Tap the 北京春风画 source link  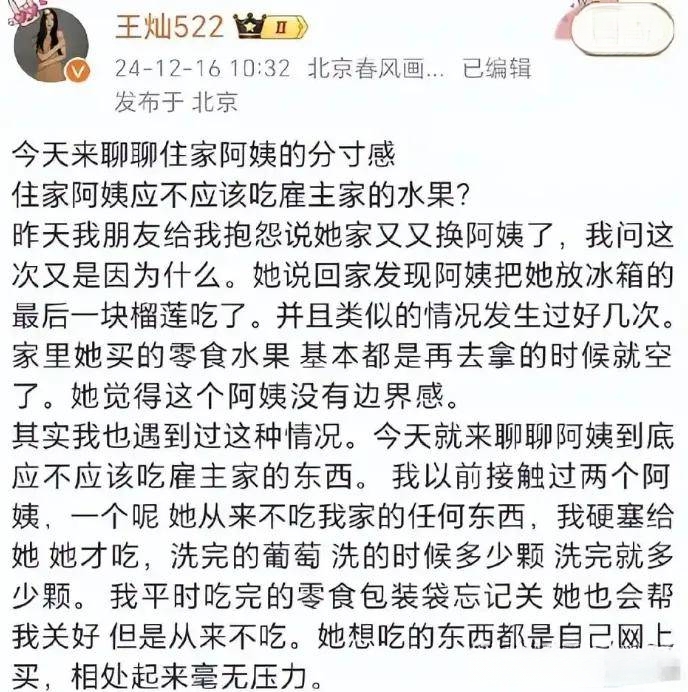375,69
